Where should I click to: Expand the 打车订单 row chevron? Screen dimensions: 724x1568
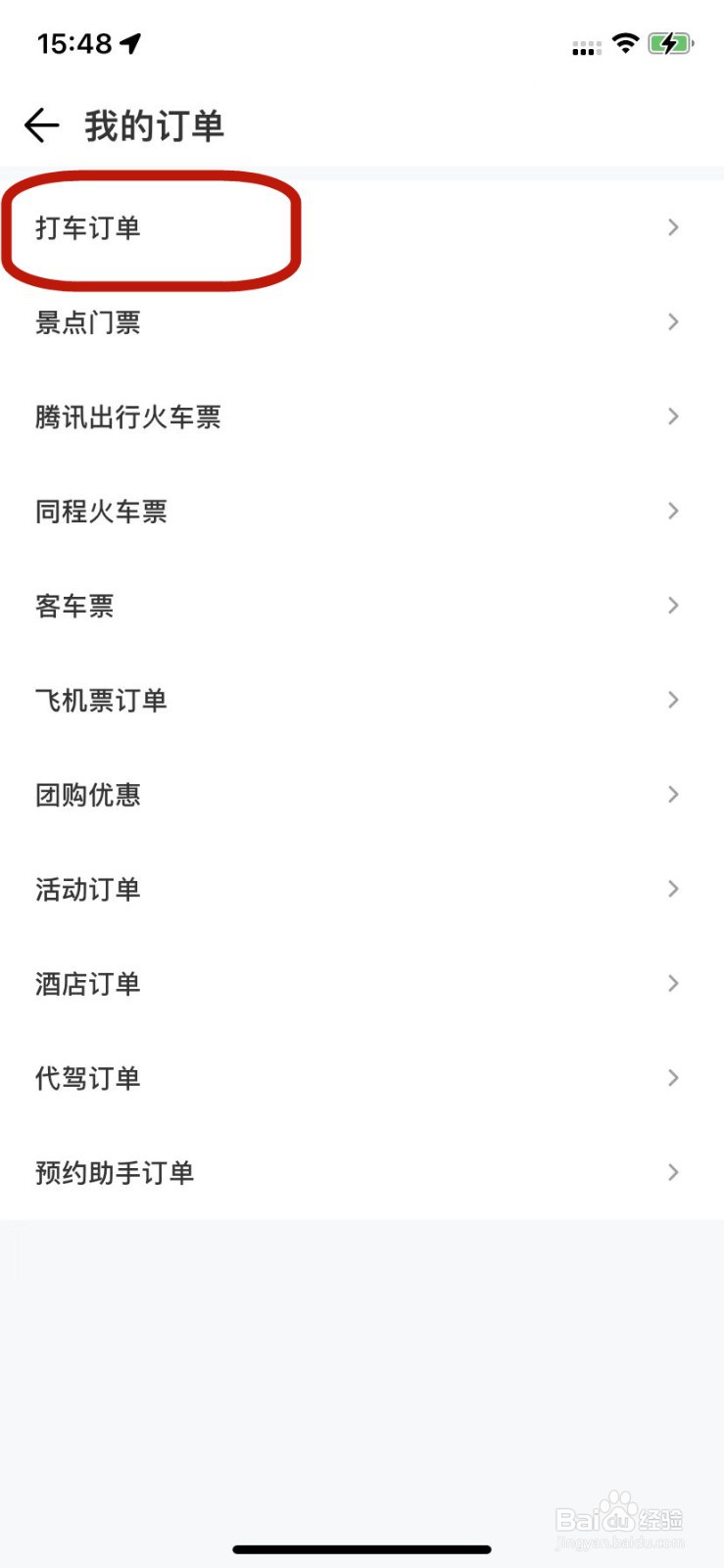point(673,227)
